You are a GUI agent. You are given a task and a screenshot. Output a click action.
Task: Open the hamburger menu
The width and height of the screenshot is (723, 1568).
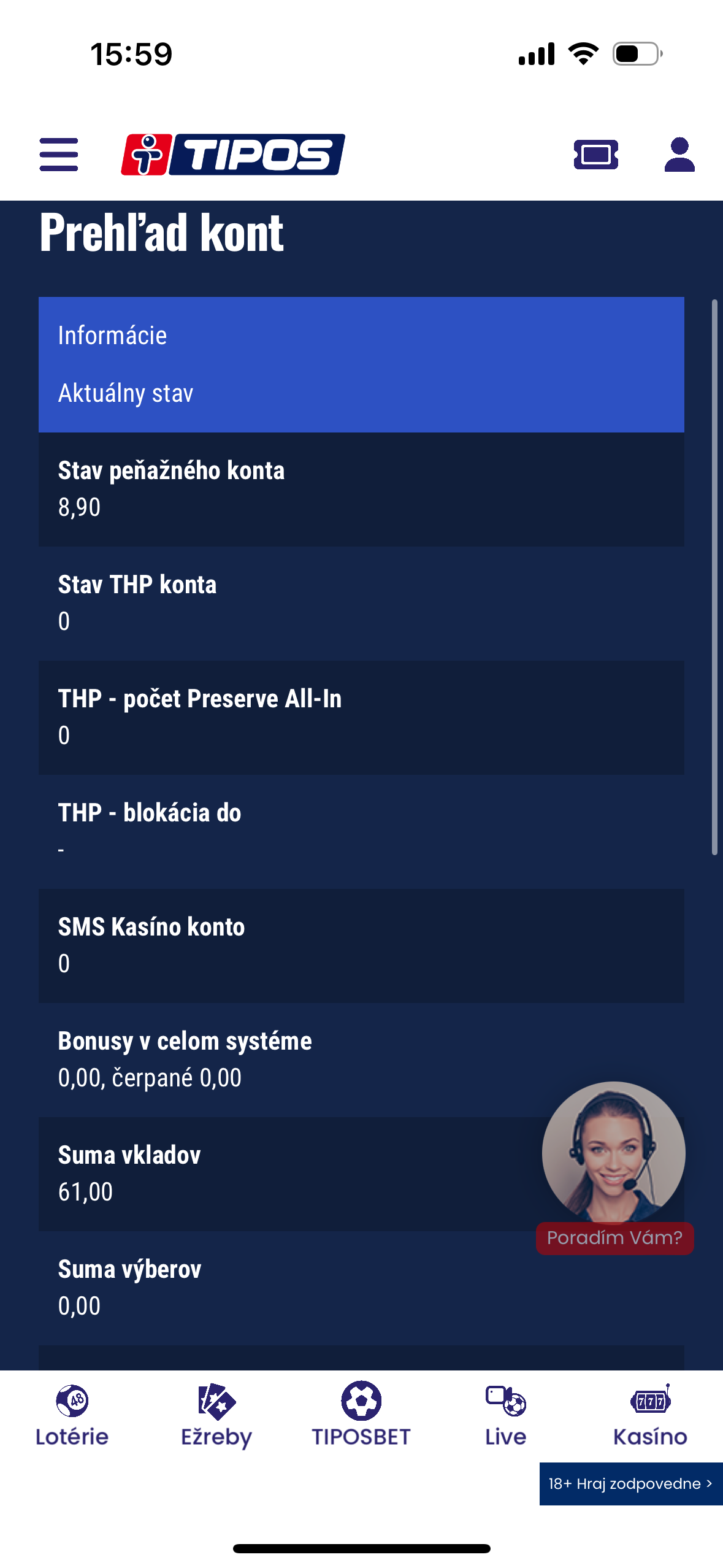pos(59,154)
